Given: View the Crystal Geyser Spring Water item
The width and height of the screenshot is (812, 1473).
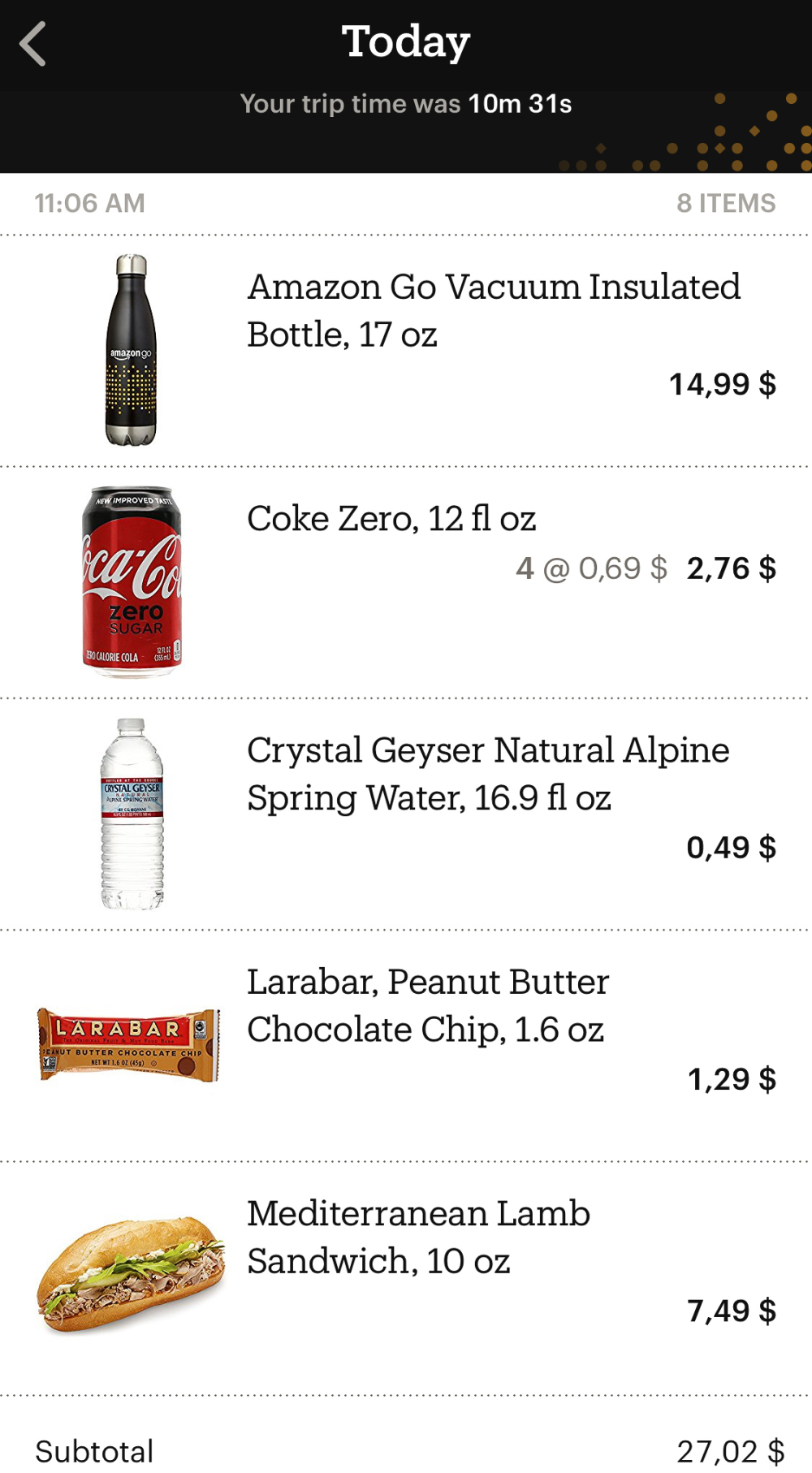Looking at the screenshot, I should click(x=487, y=774).
